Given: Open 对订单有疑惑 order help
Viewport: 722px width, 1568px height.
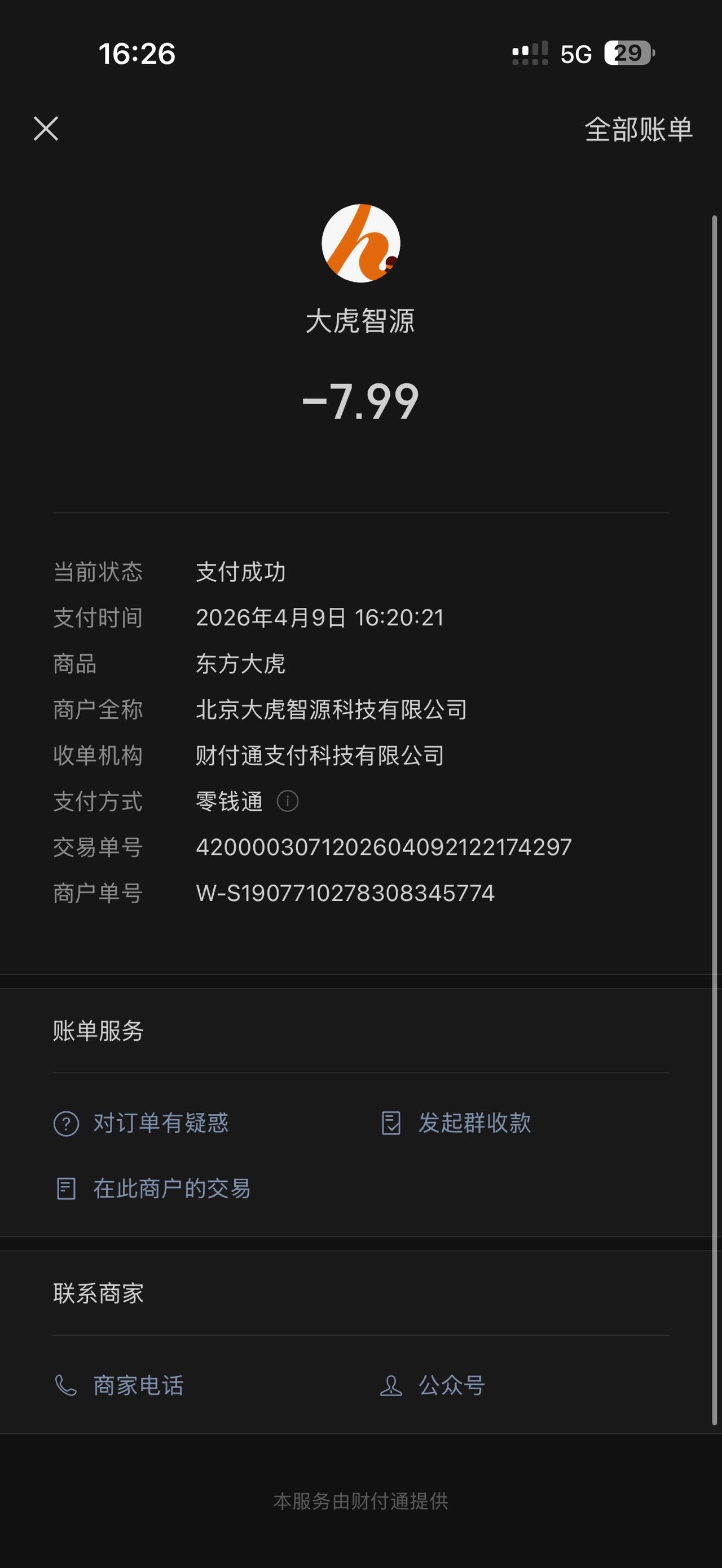Looking at the screenshot, I should coord(140,1123).
